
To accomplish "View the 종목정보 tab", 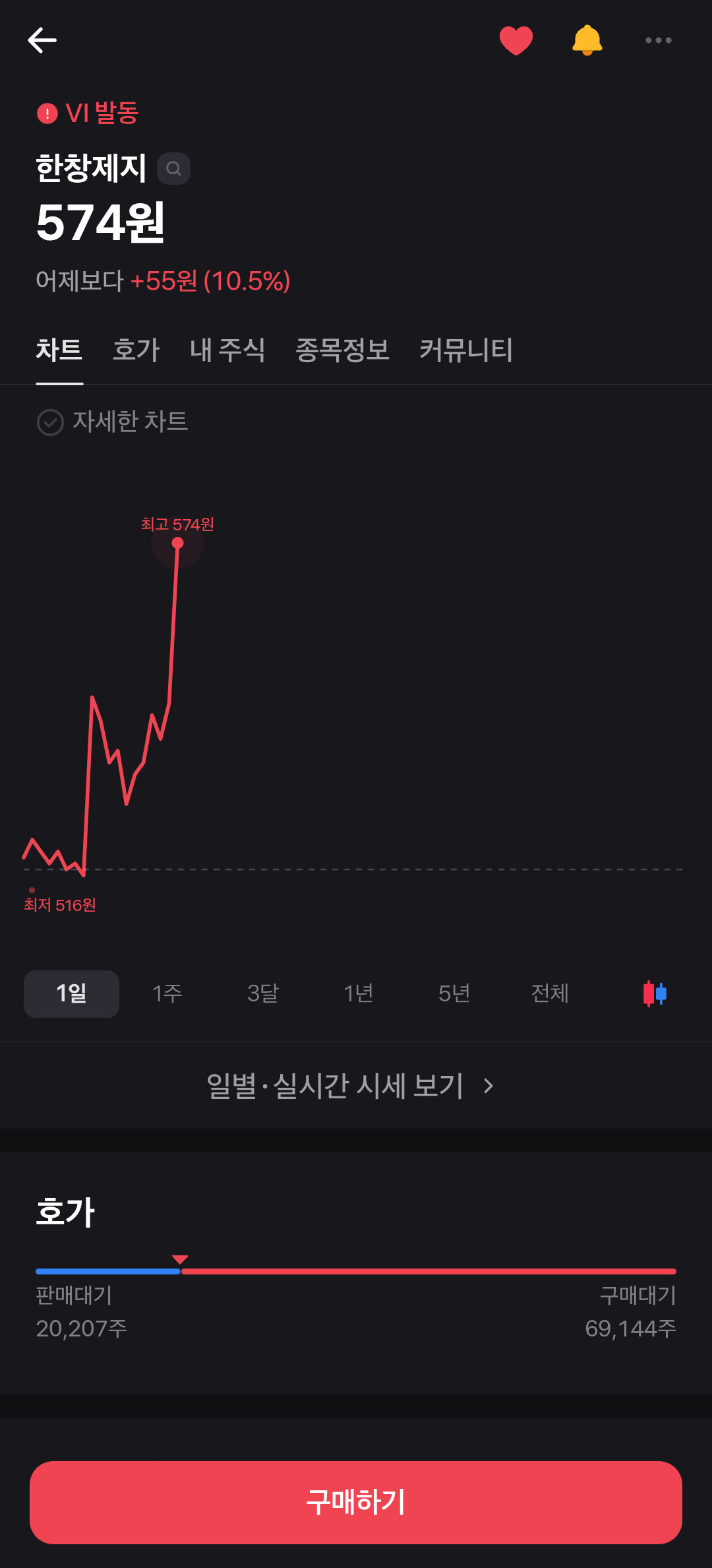I will pos(342,350).
